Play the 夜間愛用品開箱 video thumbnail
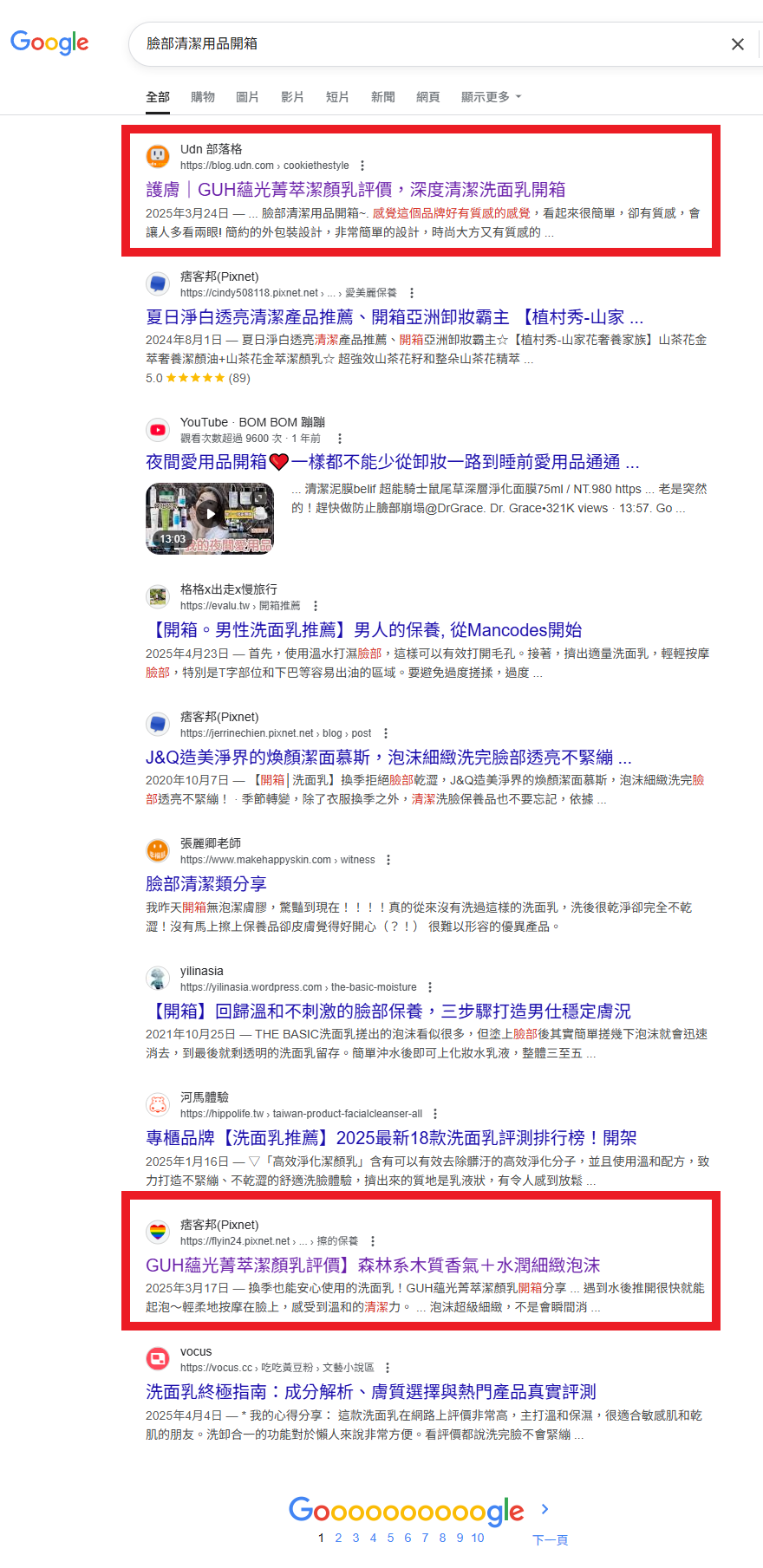 [x=210, y=517]
